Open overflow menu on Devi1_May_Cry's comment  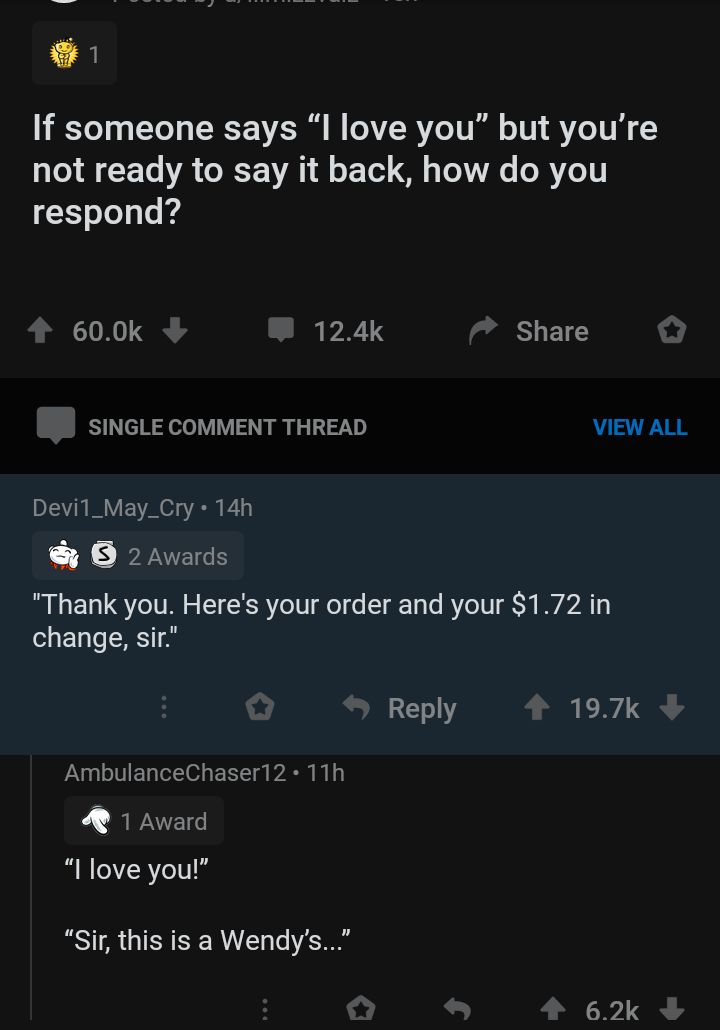(x=163, y=708)
